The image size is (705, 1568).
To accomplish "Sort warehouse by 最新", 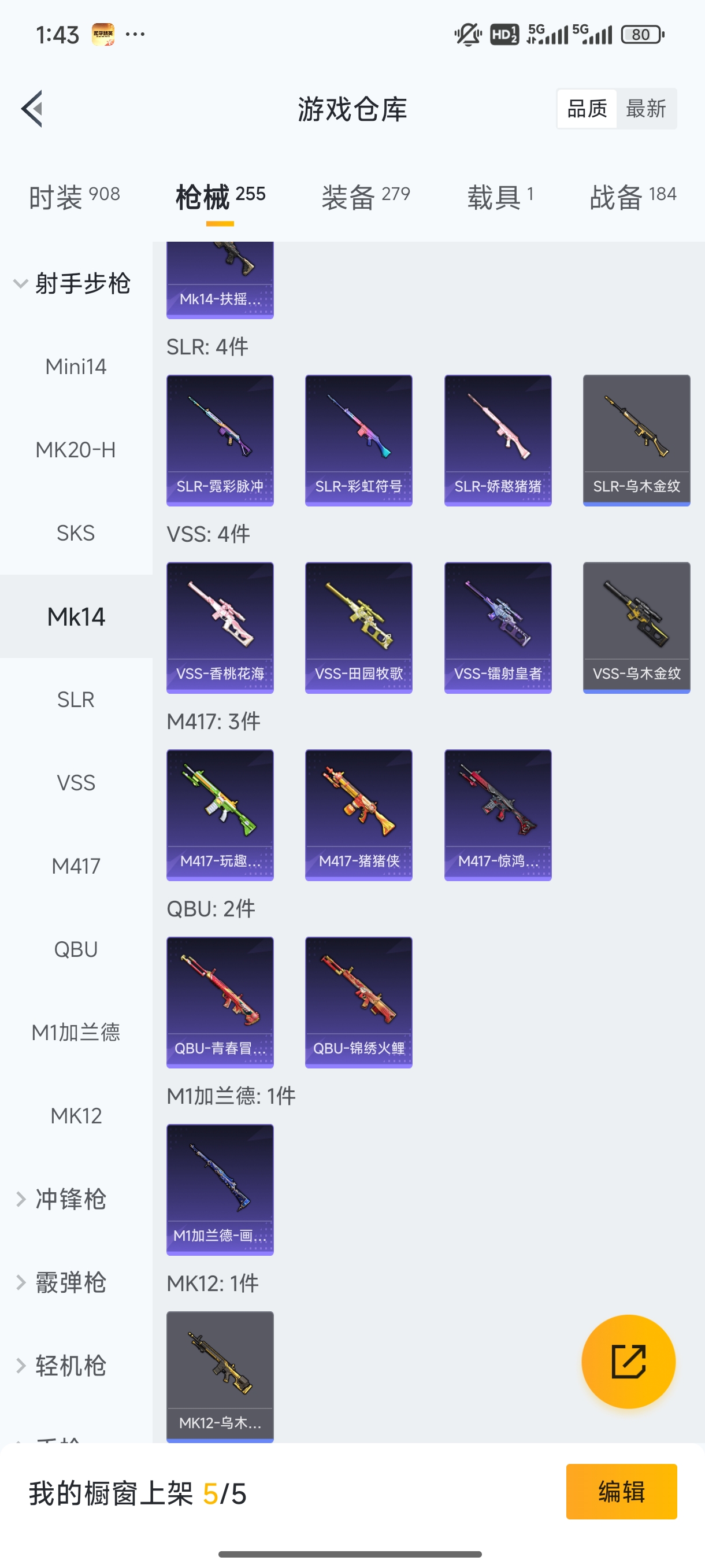I will [645, 109].
